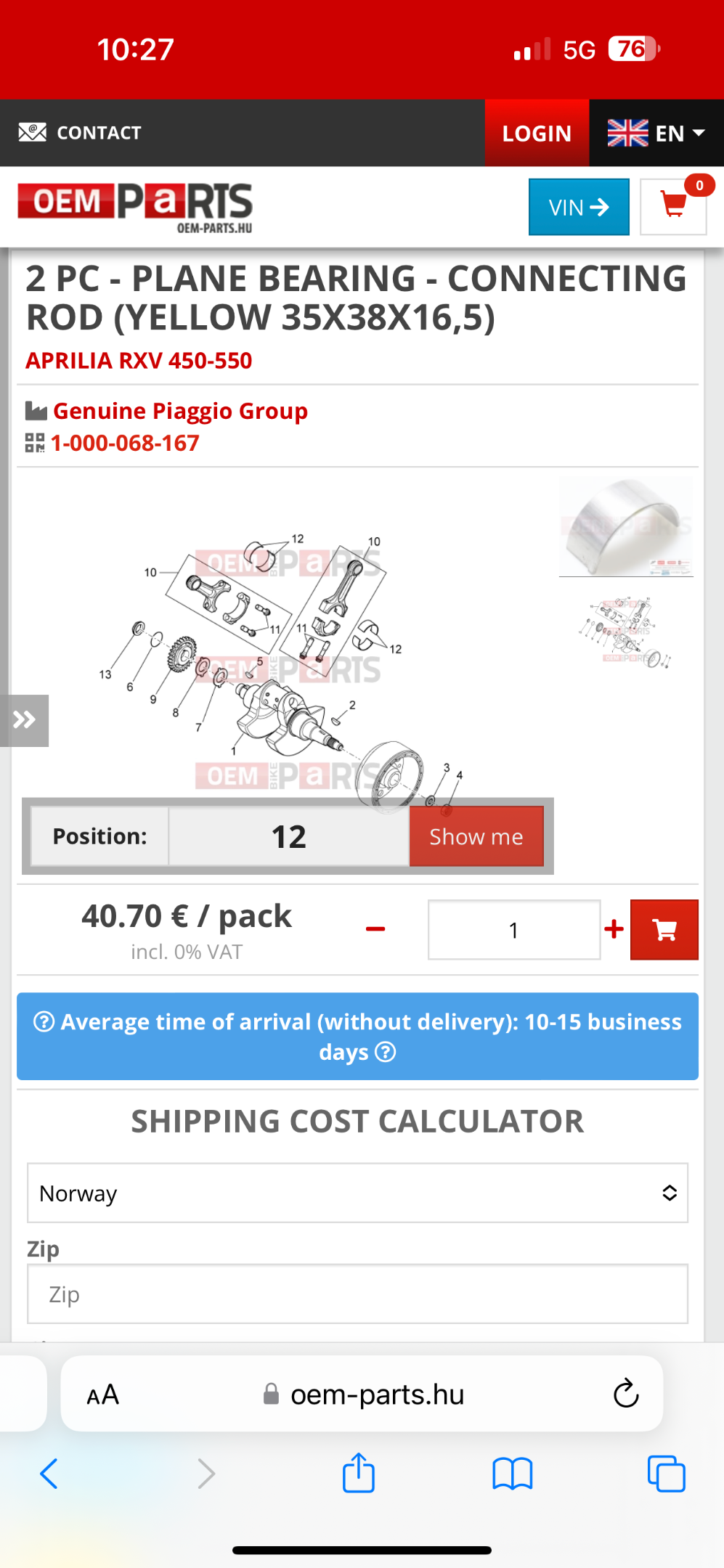Focus the quantity field
The width and height of the screenshot is (724, 1568).
coord(514,930)
